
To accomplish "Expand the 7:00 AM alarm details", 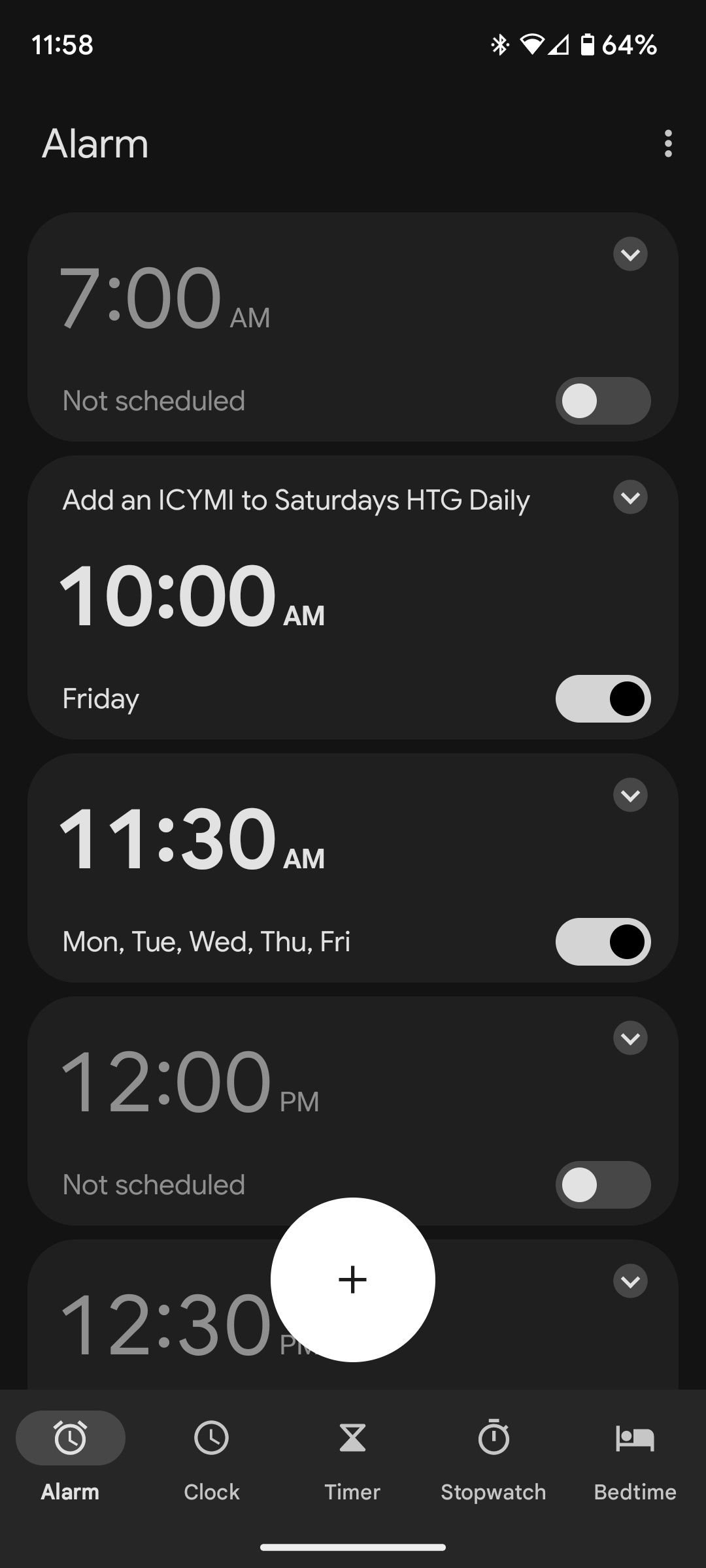I will click(630, 254).
